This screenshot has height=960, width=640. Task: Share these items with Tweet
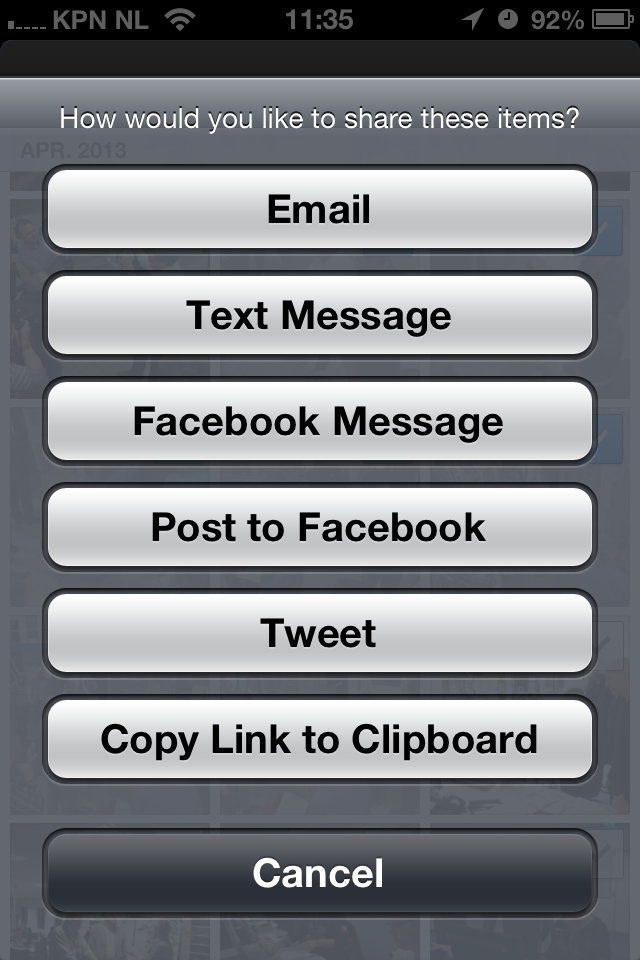(320, 633)
